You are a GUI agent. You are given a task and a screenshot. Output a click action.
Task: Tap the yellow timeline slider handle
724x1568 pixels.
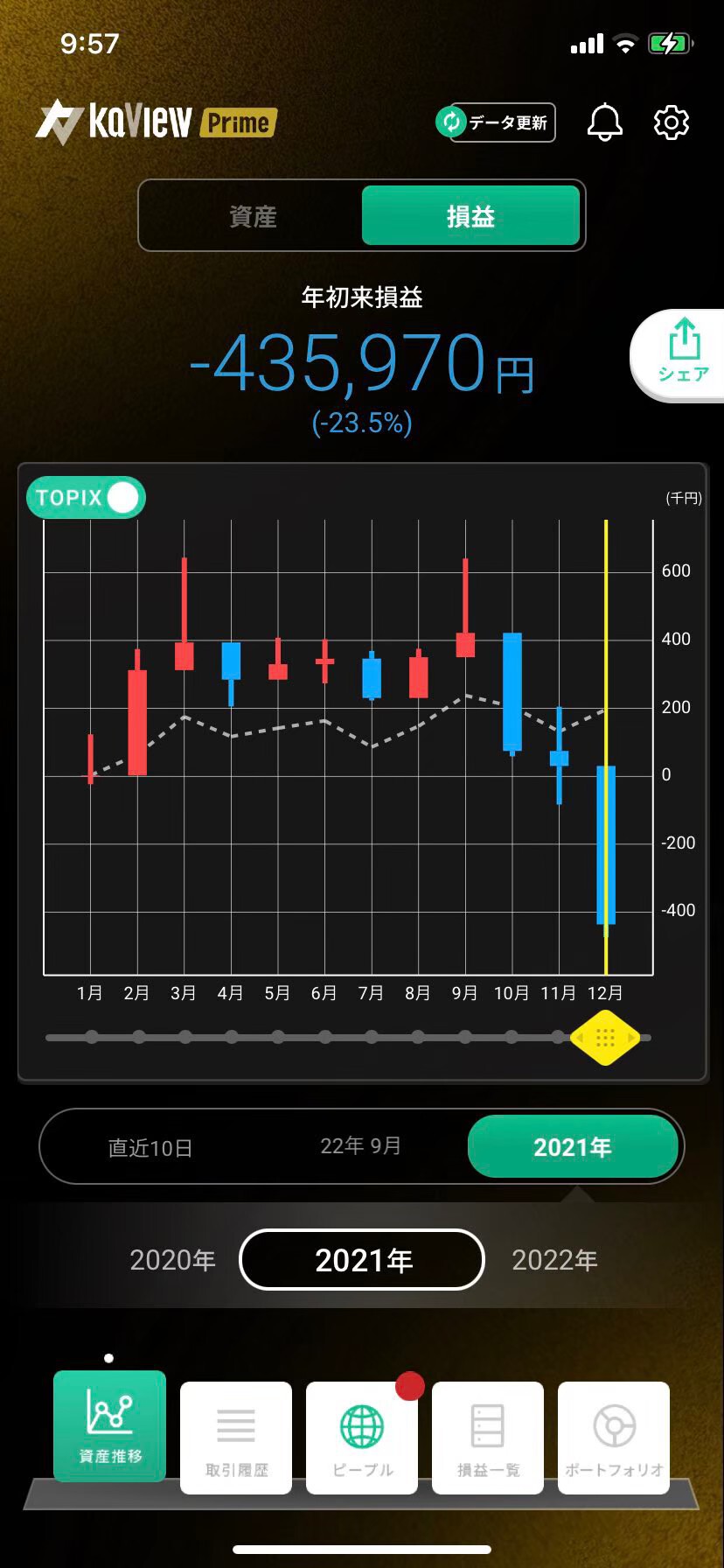605,1038
